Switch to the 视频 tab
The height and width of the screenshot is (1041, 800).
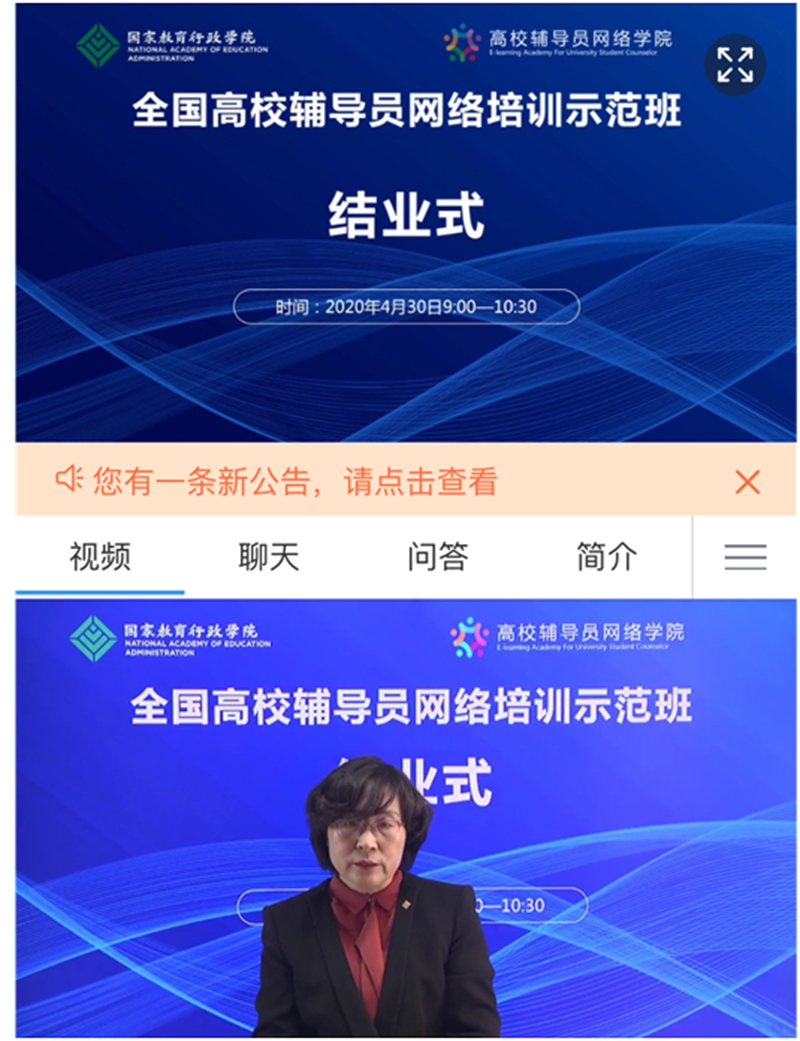pyautogui.click(x=100, y=557)
